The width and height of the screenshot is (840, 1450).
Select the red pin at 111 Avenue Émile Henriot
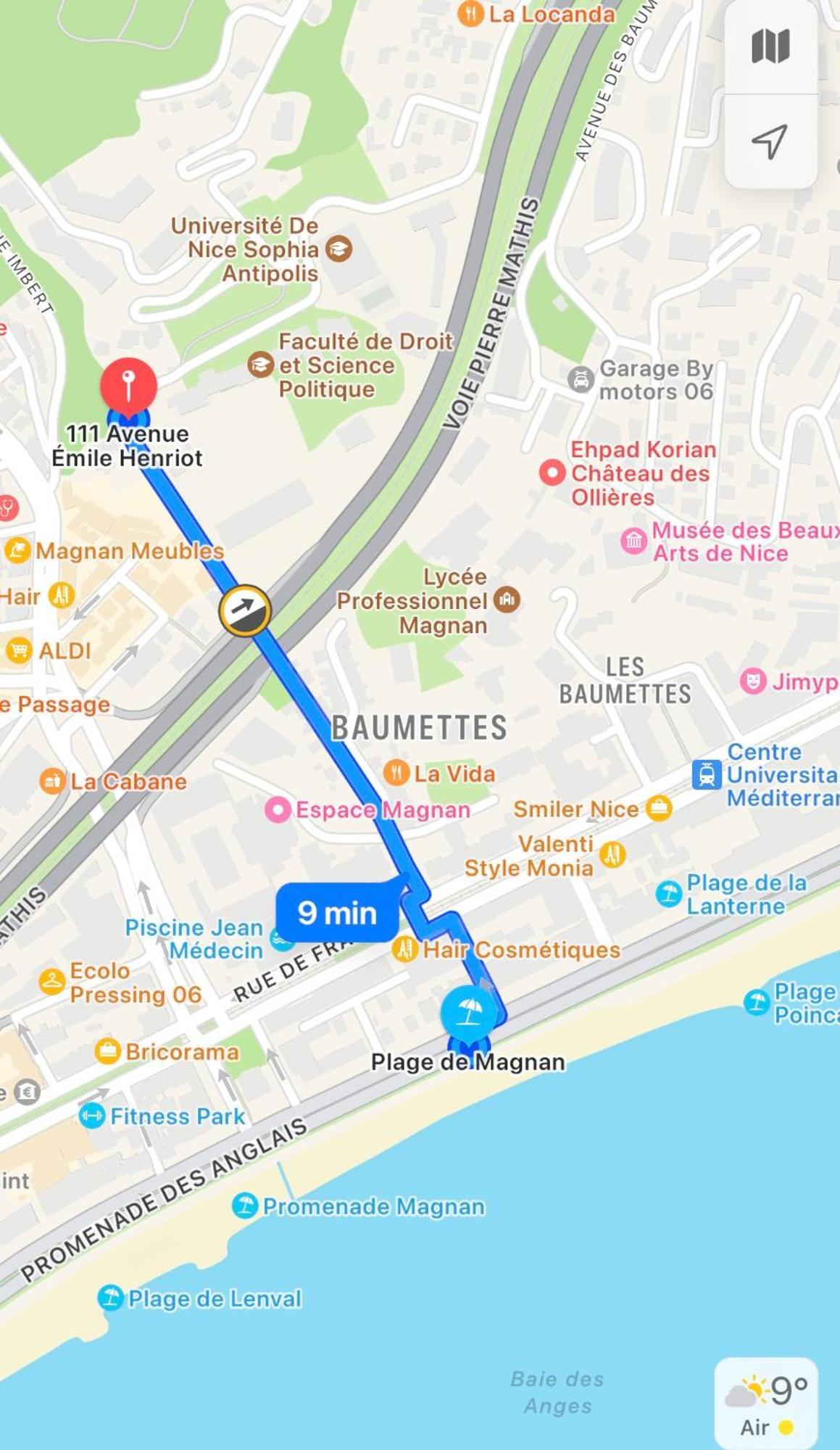128,386
